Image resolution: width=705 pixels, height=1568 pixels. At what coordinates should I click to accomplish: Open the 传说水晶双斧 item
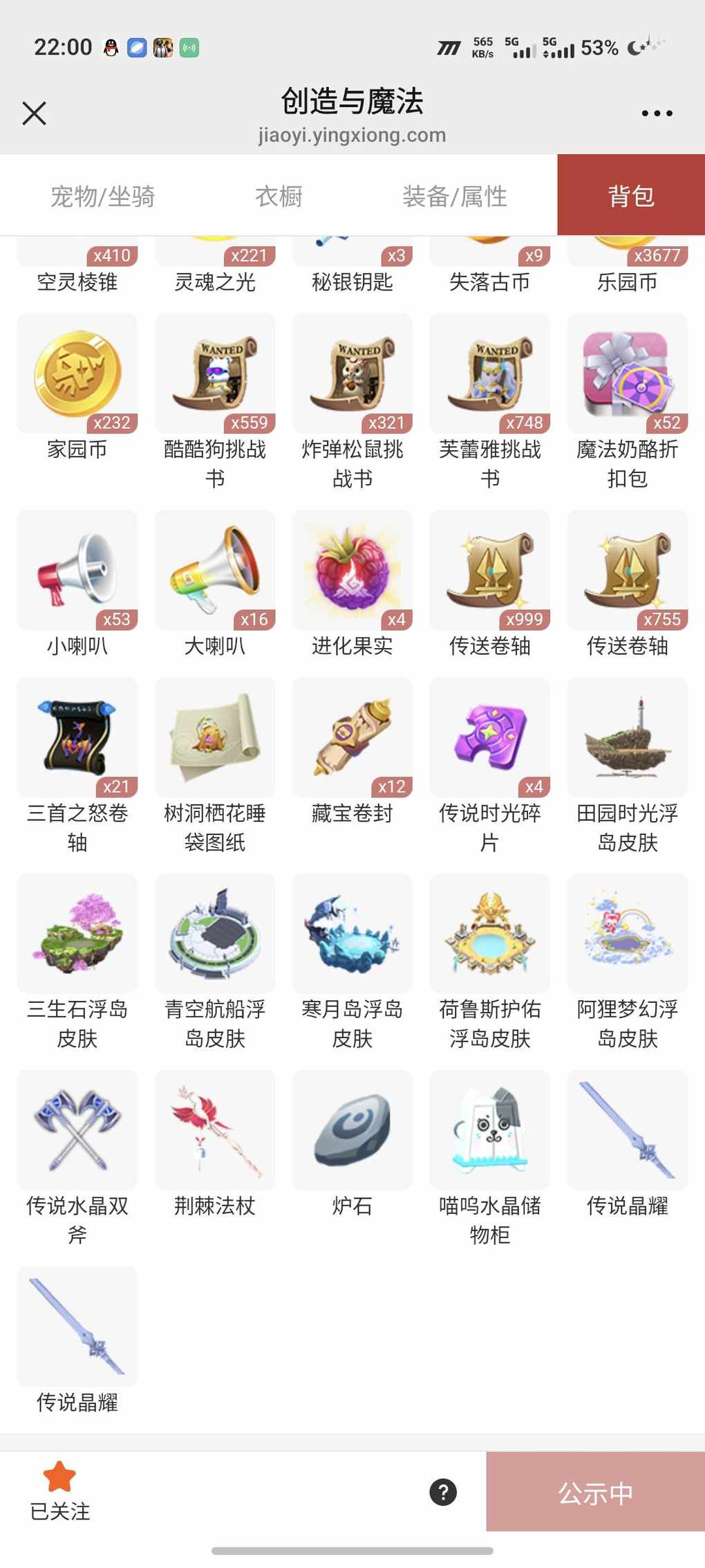[x=77, y=1130]
